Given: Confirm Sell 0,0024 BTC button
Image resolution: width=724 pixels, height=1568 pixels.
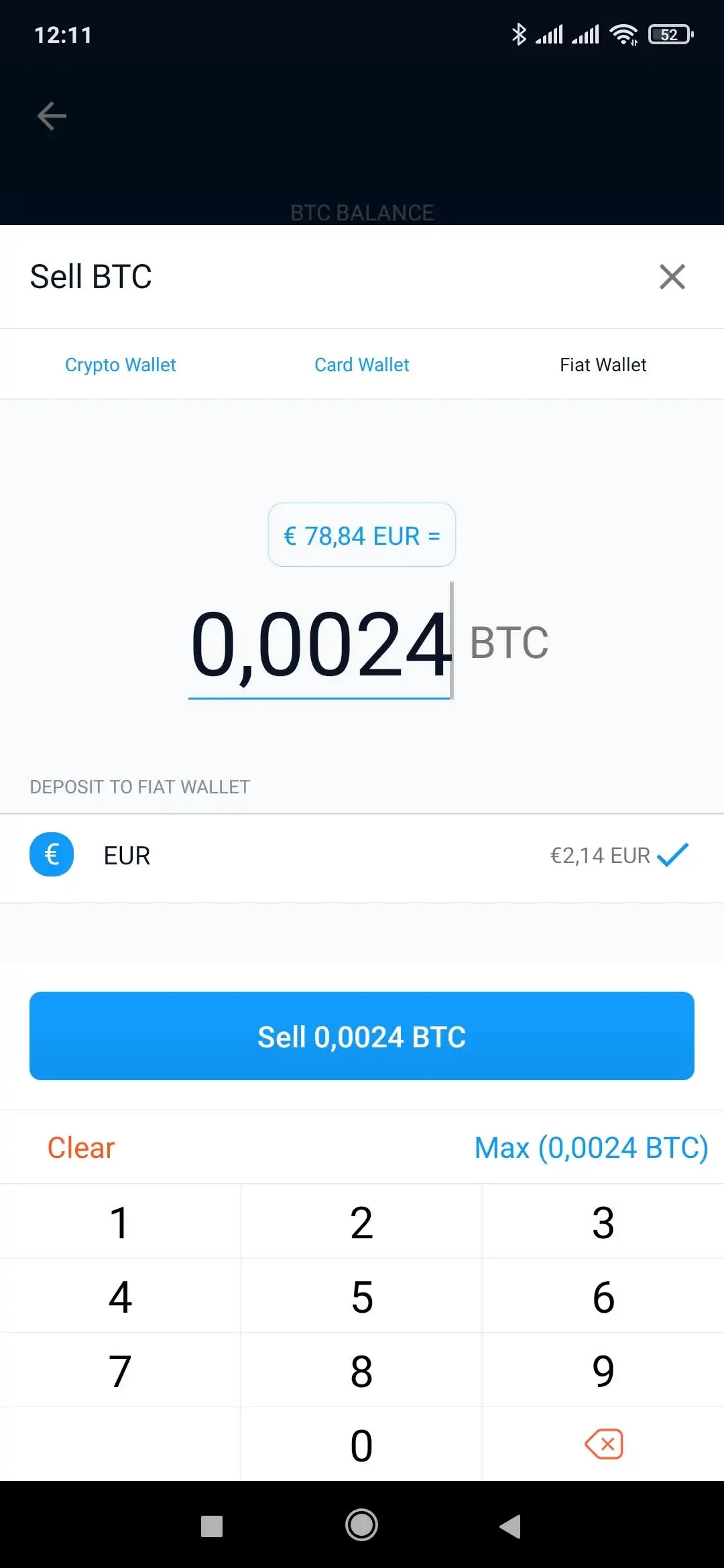Looking at the screenshot, I should click(362, 1036).
